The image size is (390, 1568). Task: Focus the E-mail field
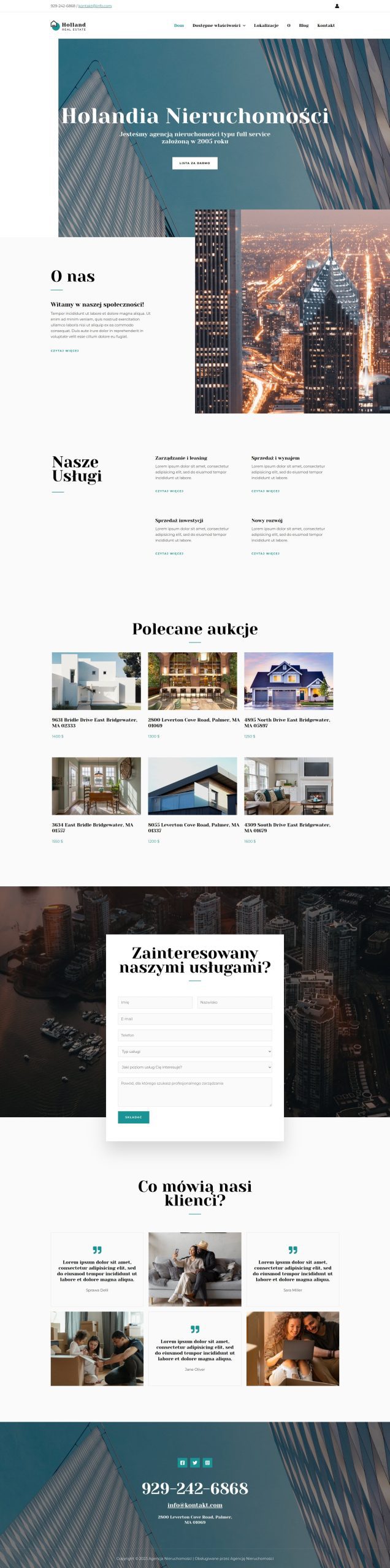(x=194, y=1019)
